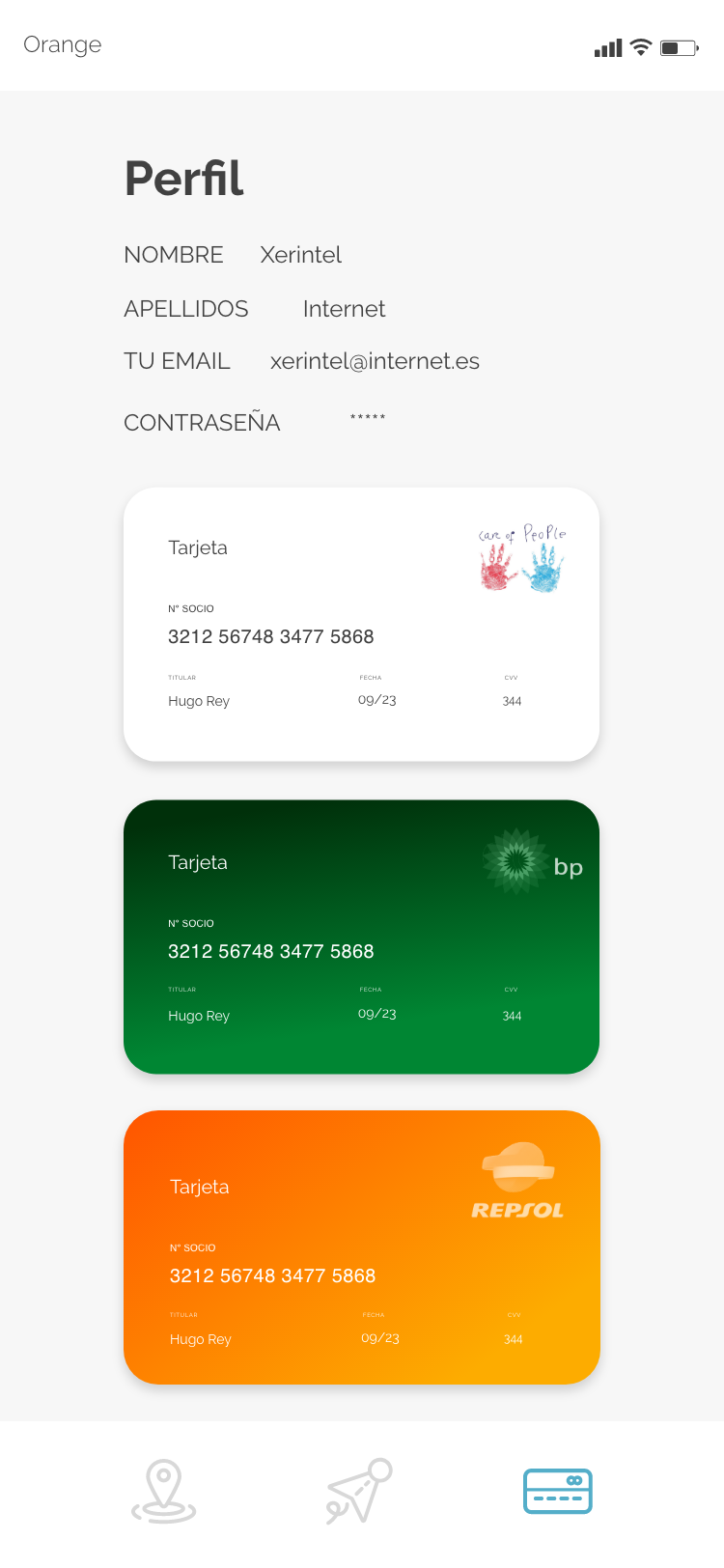Open the green bp card
Image resolution: width=724 pixels, height=1568 pixels.
[x=361, y=937]
